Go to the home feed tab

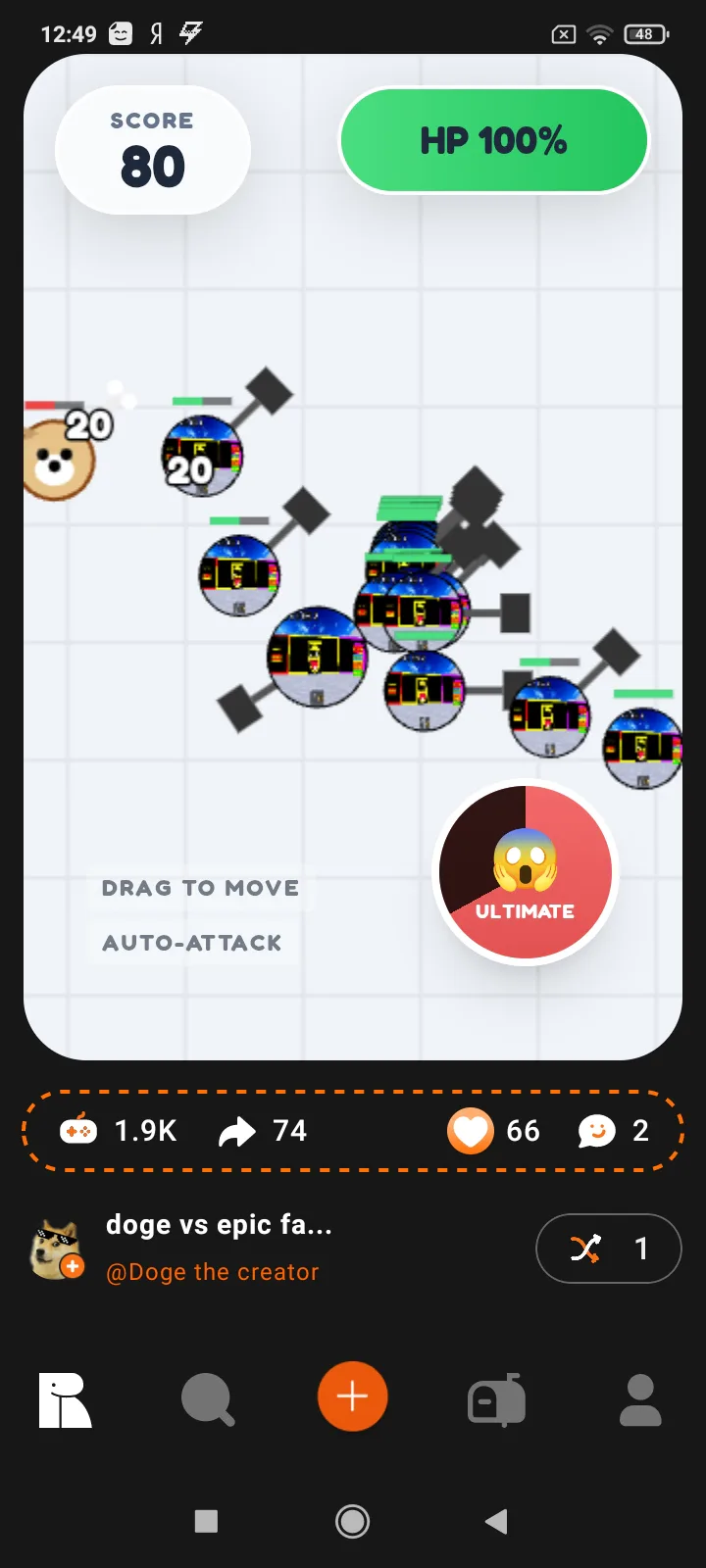(x=65, y=1399)
